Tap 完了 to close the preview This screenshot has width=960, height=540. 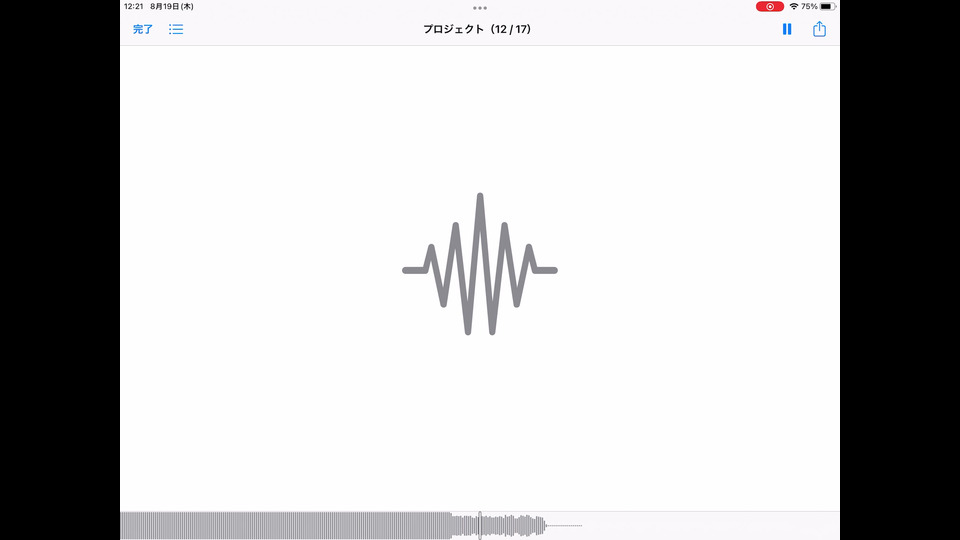(143, 29)
